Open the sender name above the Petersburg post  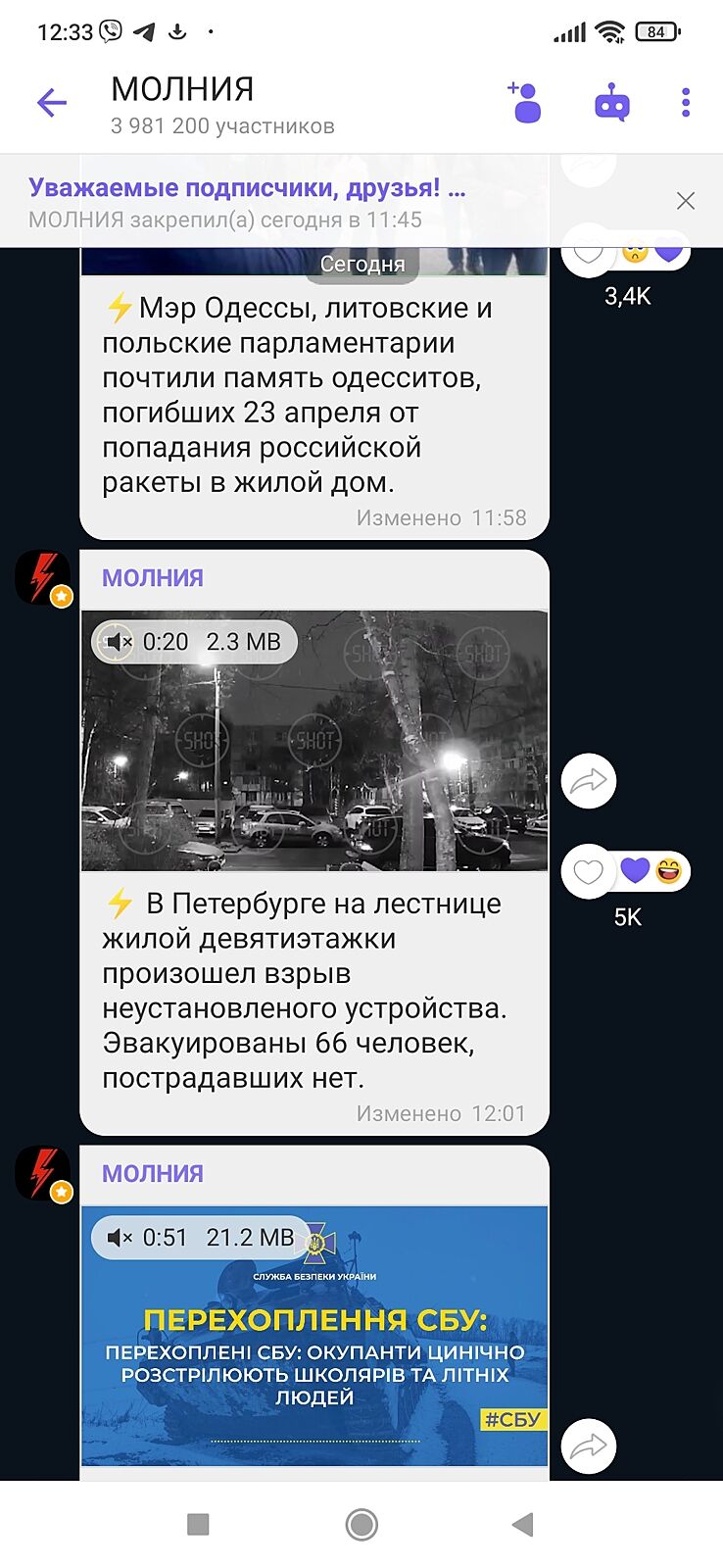pyautogui.click(x=153, y=578)
